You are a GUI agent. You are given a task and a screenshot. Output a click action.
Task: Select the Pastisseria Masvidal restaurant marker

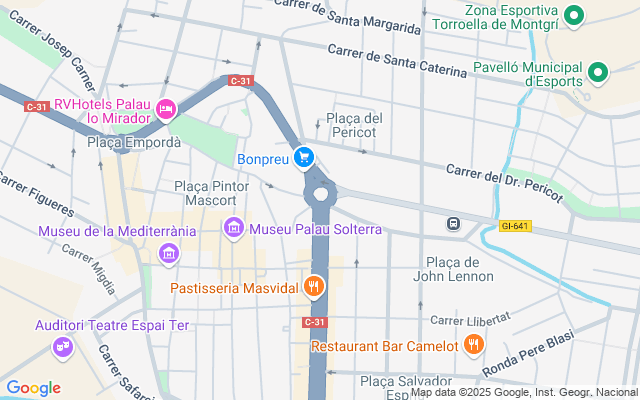(314, 287)
